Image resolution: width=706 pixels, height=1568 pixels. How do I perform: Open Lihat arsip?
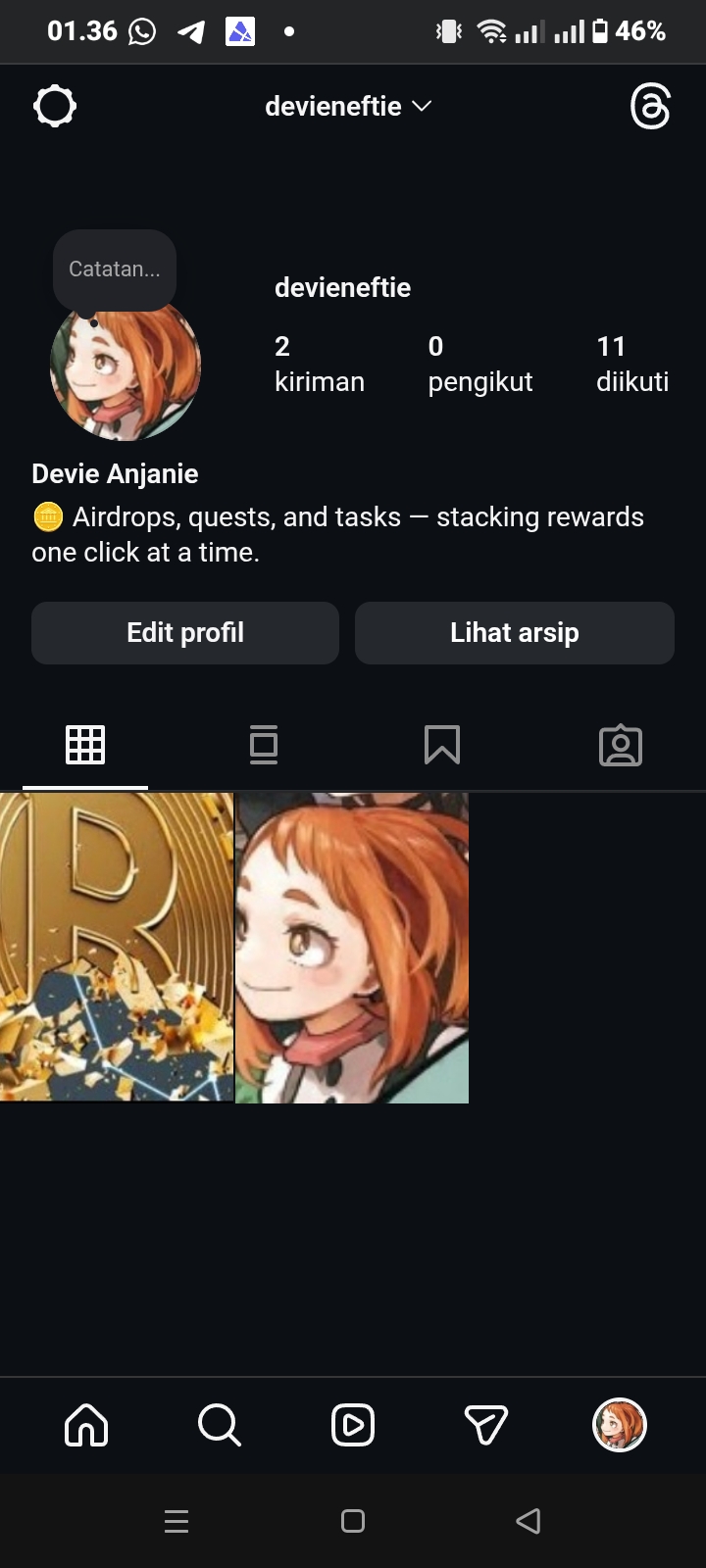[514, 633]
